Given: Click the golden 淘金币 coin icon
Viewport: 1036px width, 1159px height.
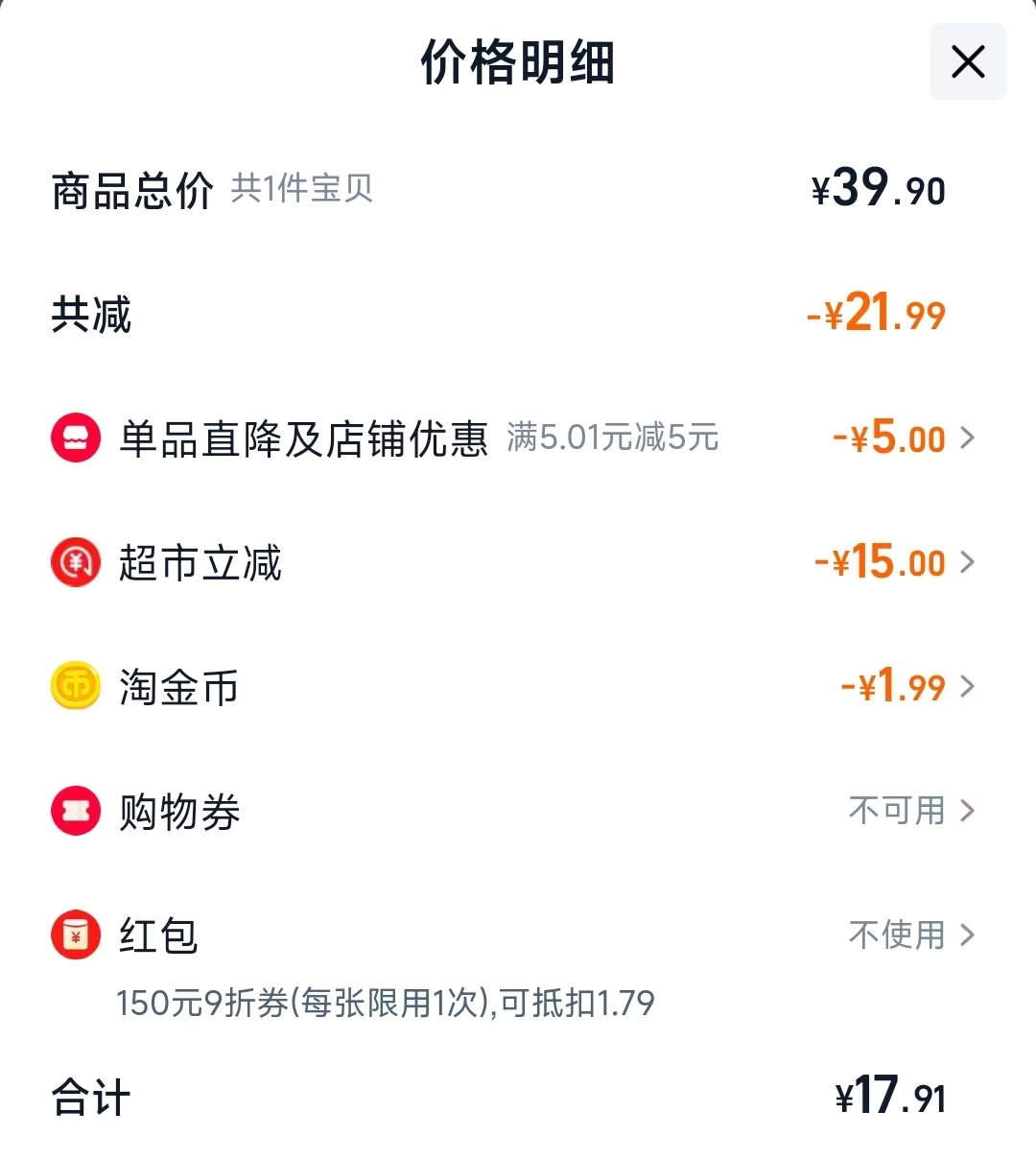Looking at the screenshot, I should tap(76, 686).
